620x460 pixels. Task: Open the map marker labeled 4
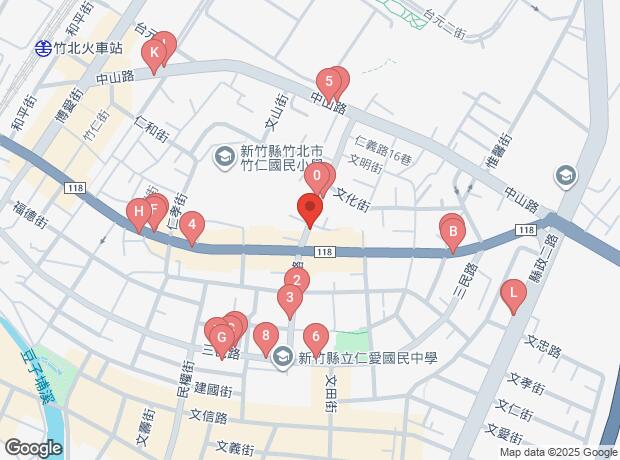tap(191, 225)
